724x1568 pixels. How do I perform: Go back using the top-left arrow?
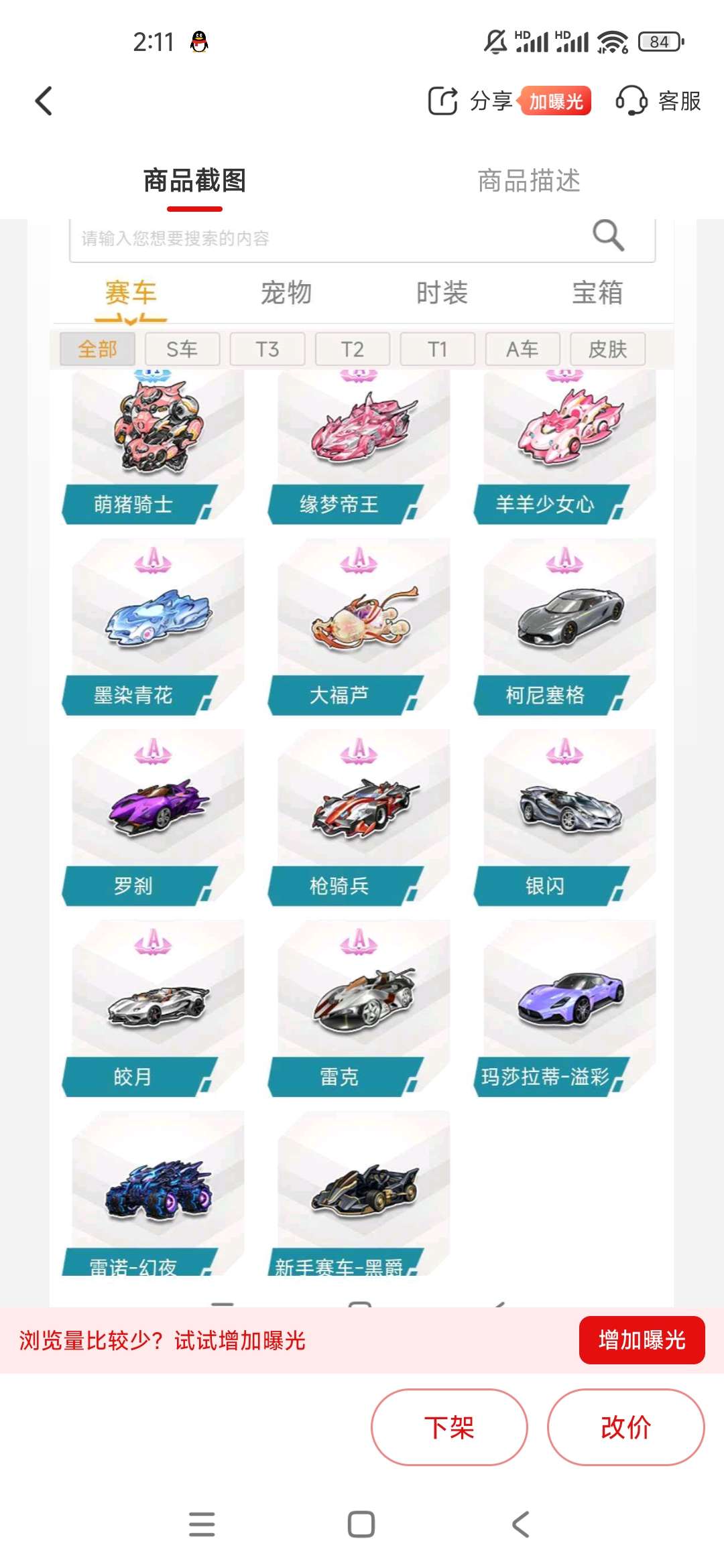44,101
